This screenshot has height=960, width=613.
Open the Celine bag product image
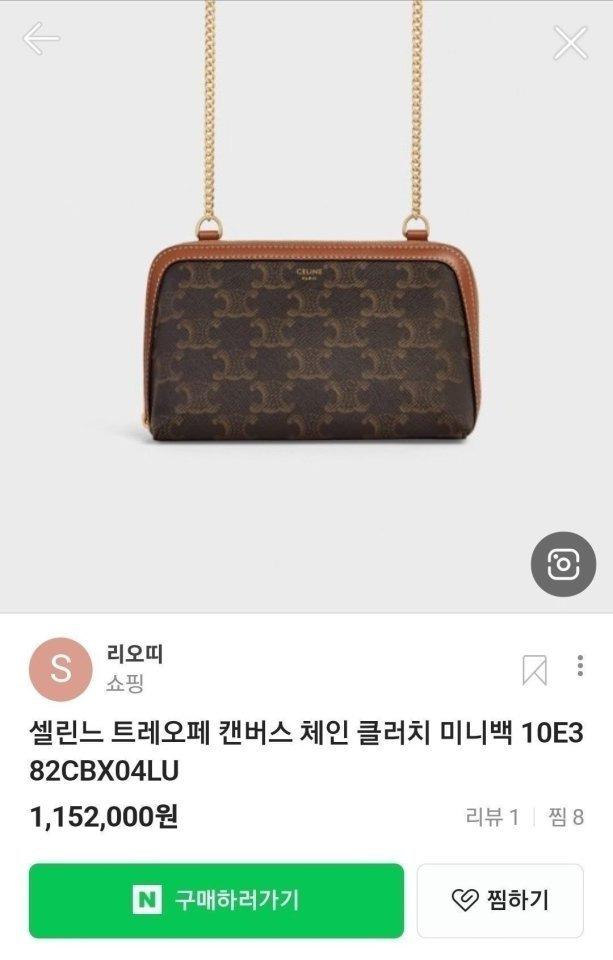coord(305,340)
